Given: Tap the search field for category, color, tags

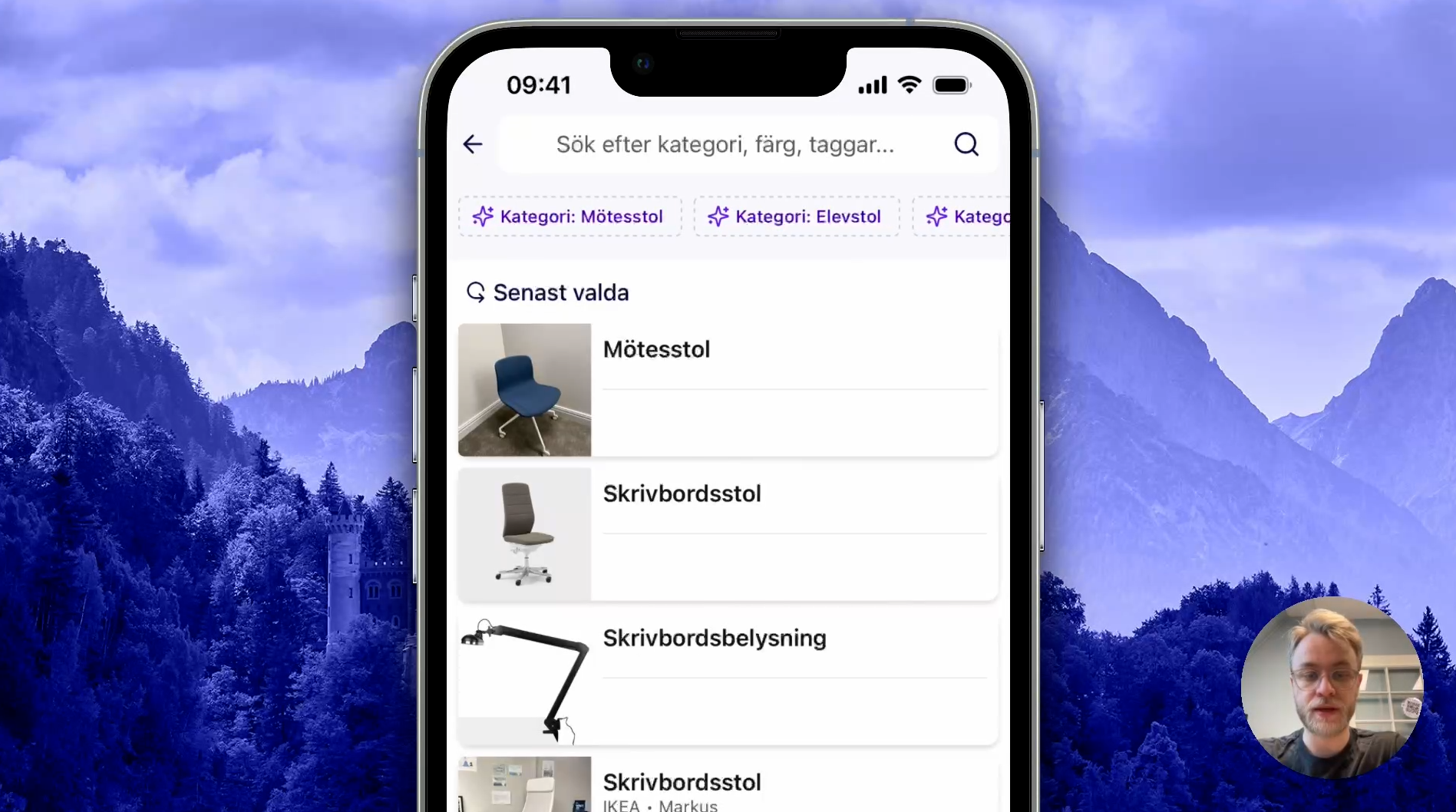Looking at the screenshot, I should point(725,144).
